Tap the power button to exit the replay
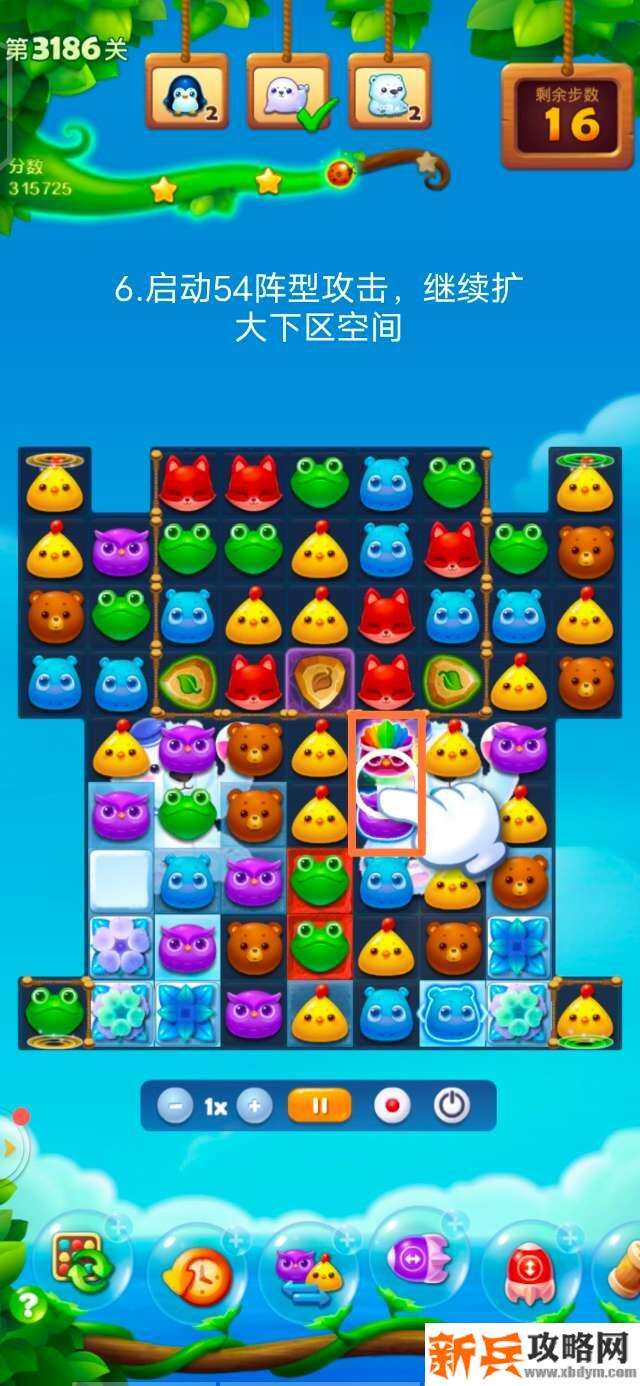This screenshot has width=640, height=1386. coord(452,1107)
